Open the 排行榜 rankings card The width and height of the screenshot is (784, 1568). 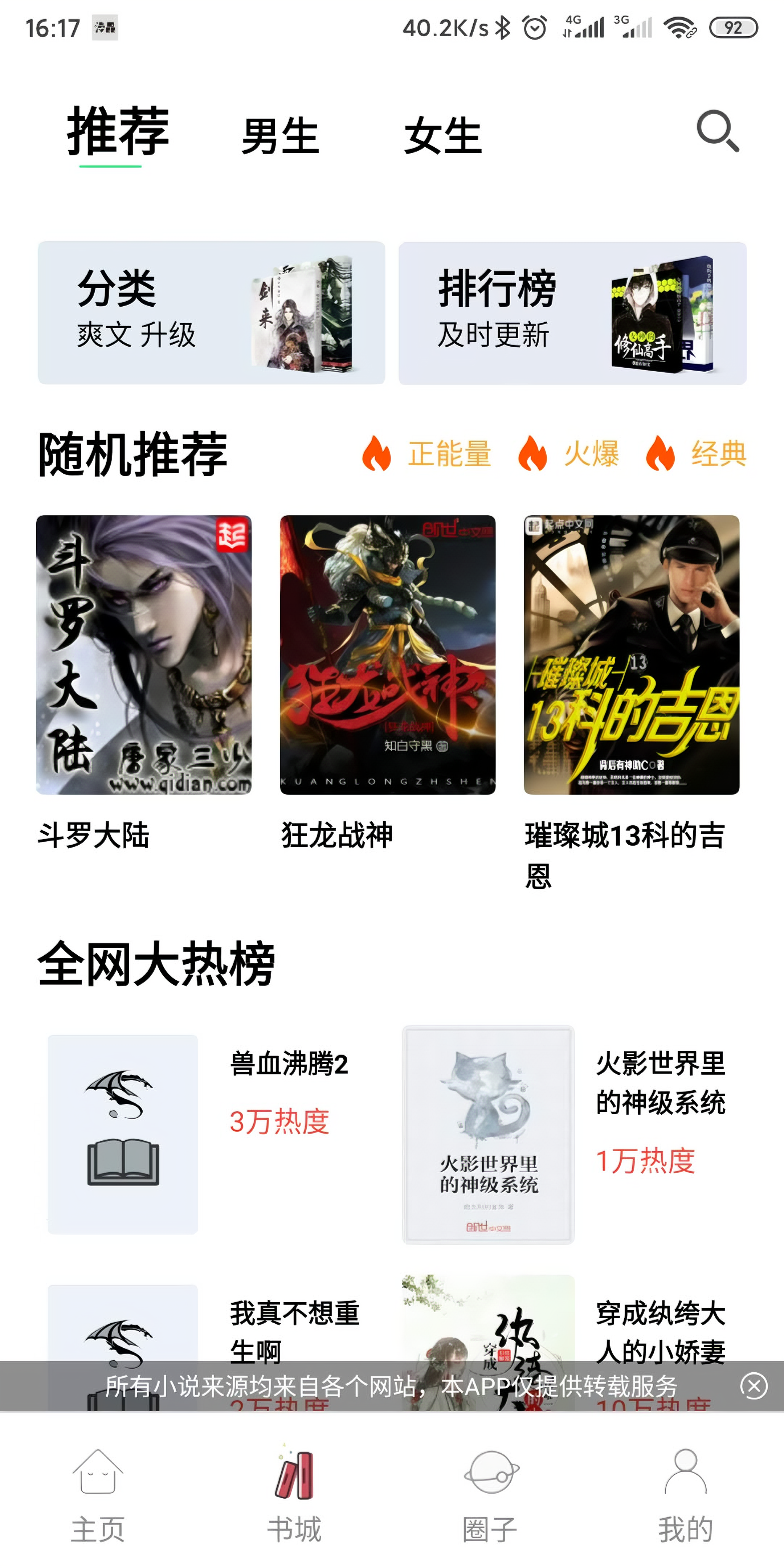point(572,313)
